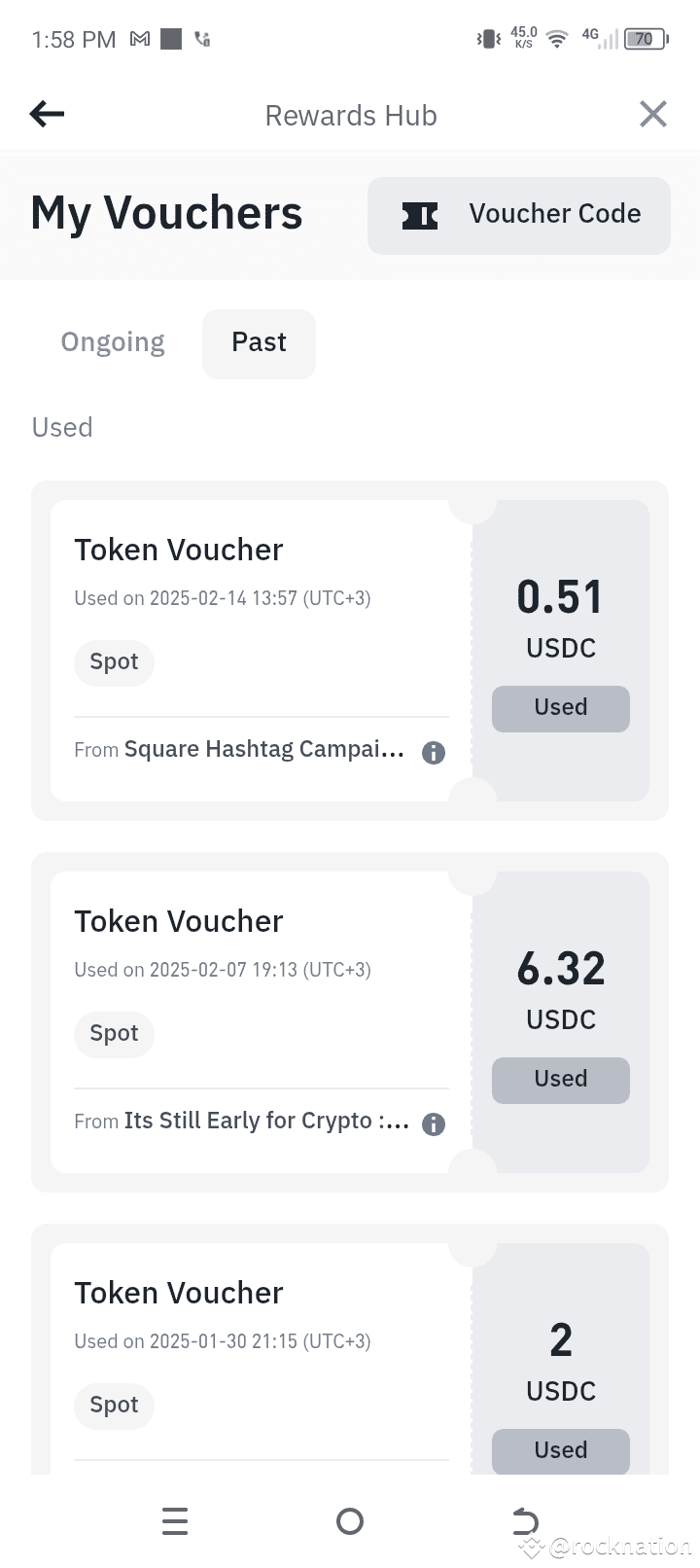Tap the Spot tag on the 6.32 USDC voucher

coord(114,1034)
